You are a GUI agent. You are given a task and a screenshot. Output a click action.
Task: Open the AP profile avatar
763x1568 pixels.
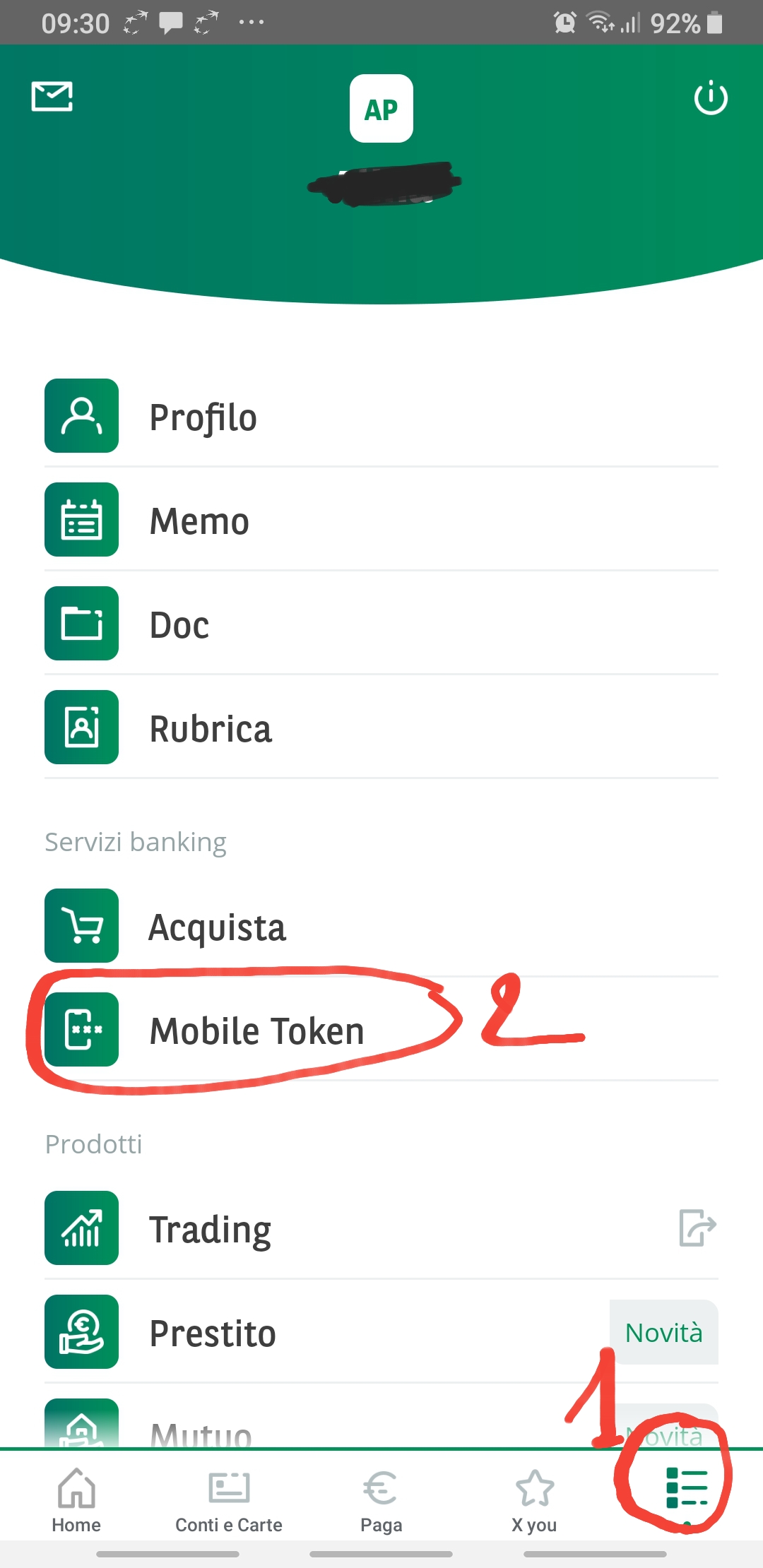(x=381, y=109)
